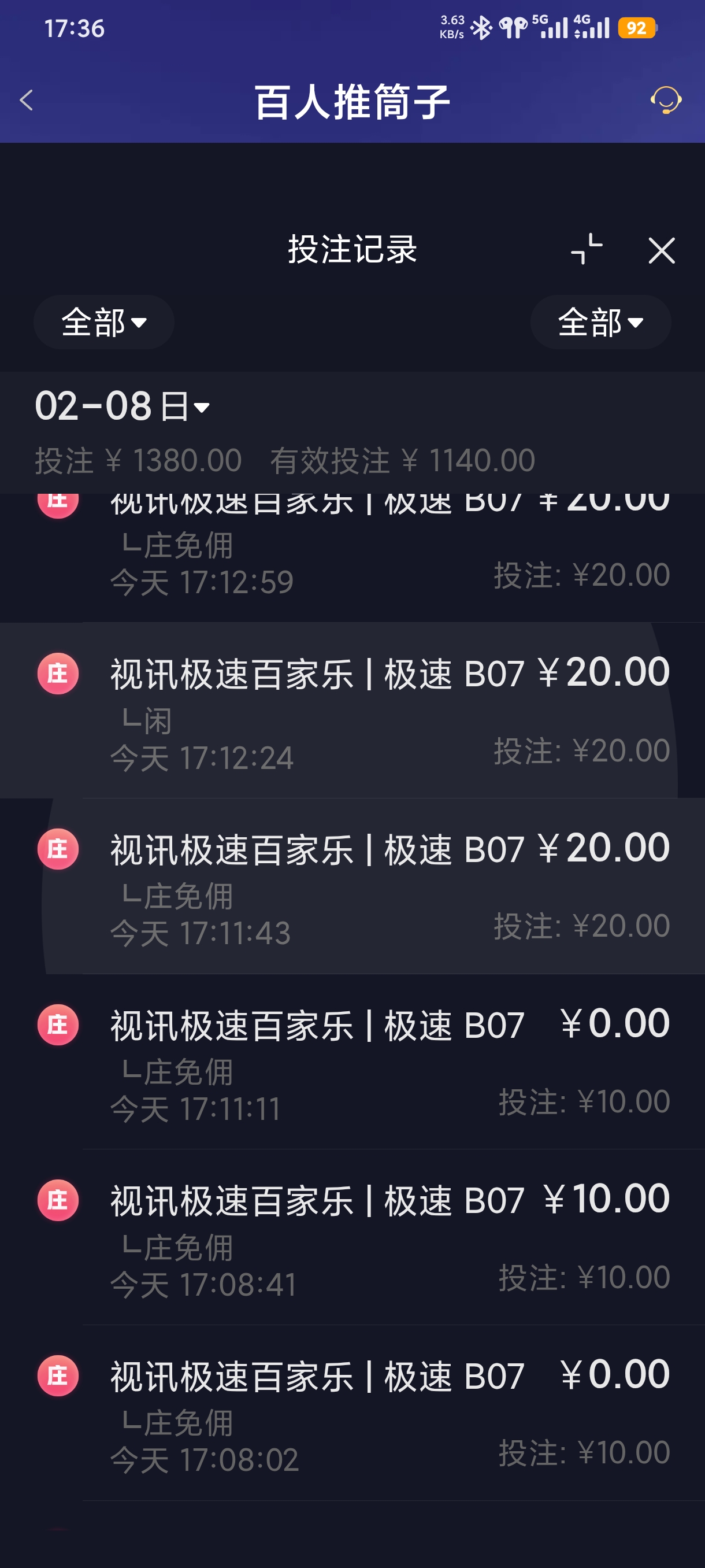The image size is (705, 1568).
Task: Tap the 百人推筒子 title bar
Action: (x=352, y=101)
